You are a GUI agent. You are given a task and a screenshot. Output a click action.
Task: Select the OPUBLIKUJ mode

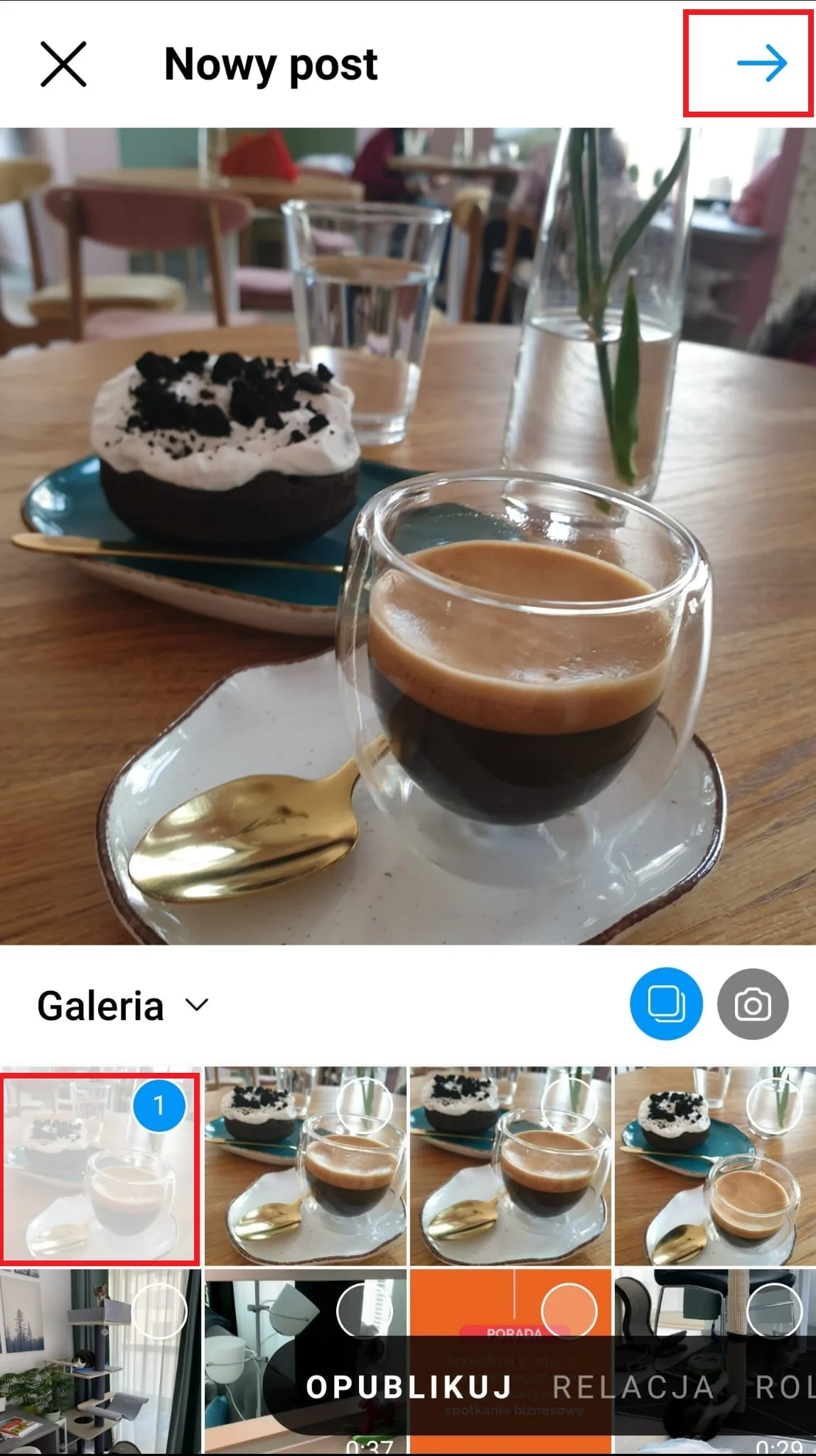tap(409, 1386)
